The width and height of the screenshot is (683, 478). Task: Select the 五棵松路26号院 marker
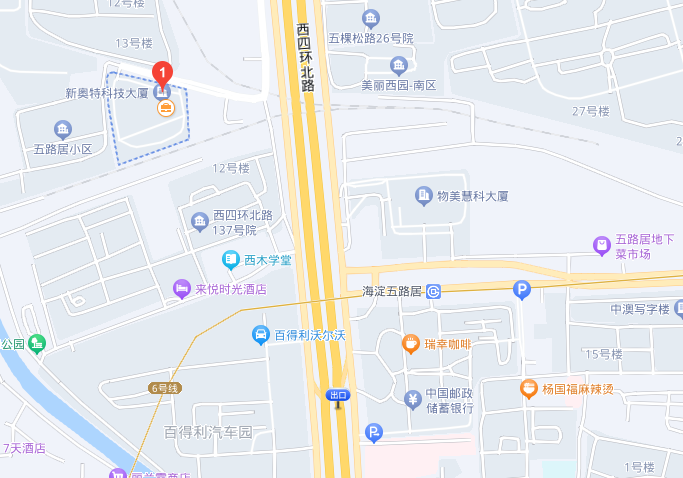[371, 19]
